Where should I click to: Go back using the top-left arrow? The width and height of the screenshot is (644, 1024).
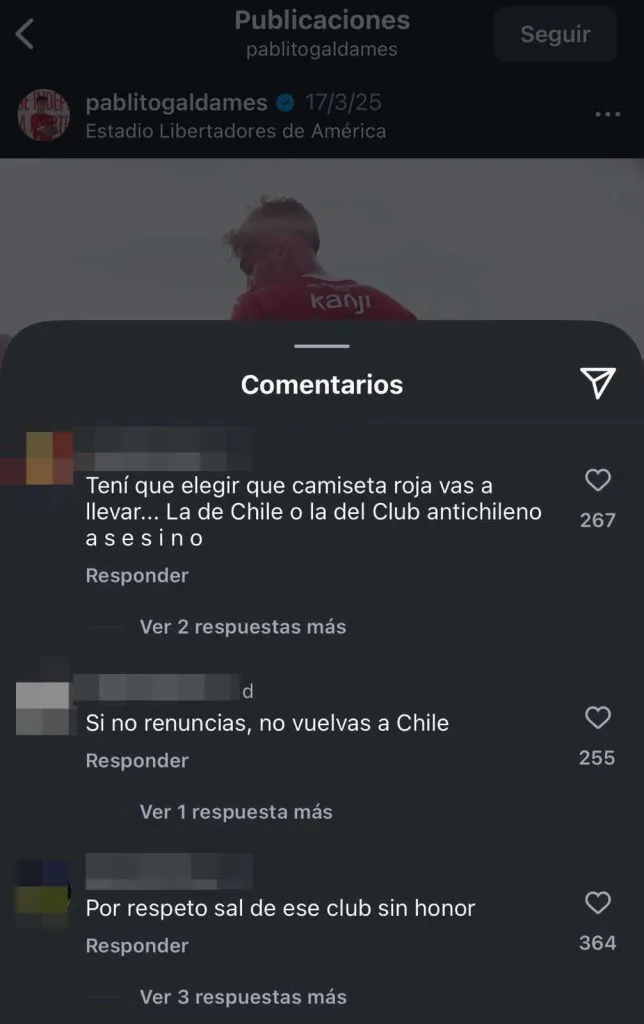[x=26, y=35]
